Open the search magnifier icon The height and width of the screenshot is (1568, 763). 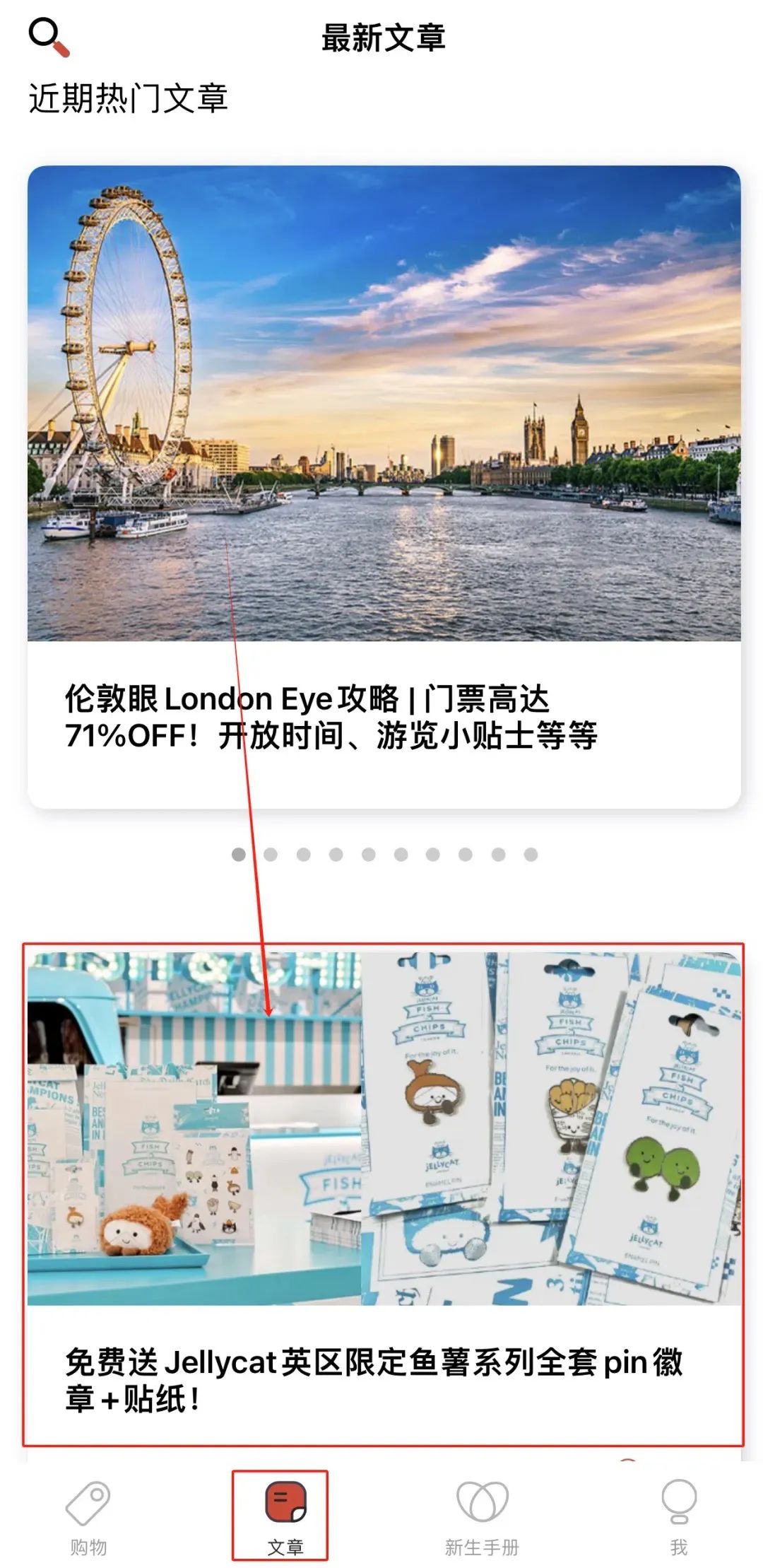(x=49, y=37)
